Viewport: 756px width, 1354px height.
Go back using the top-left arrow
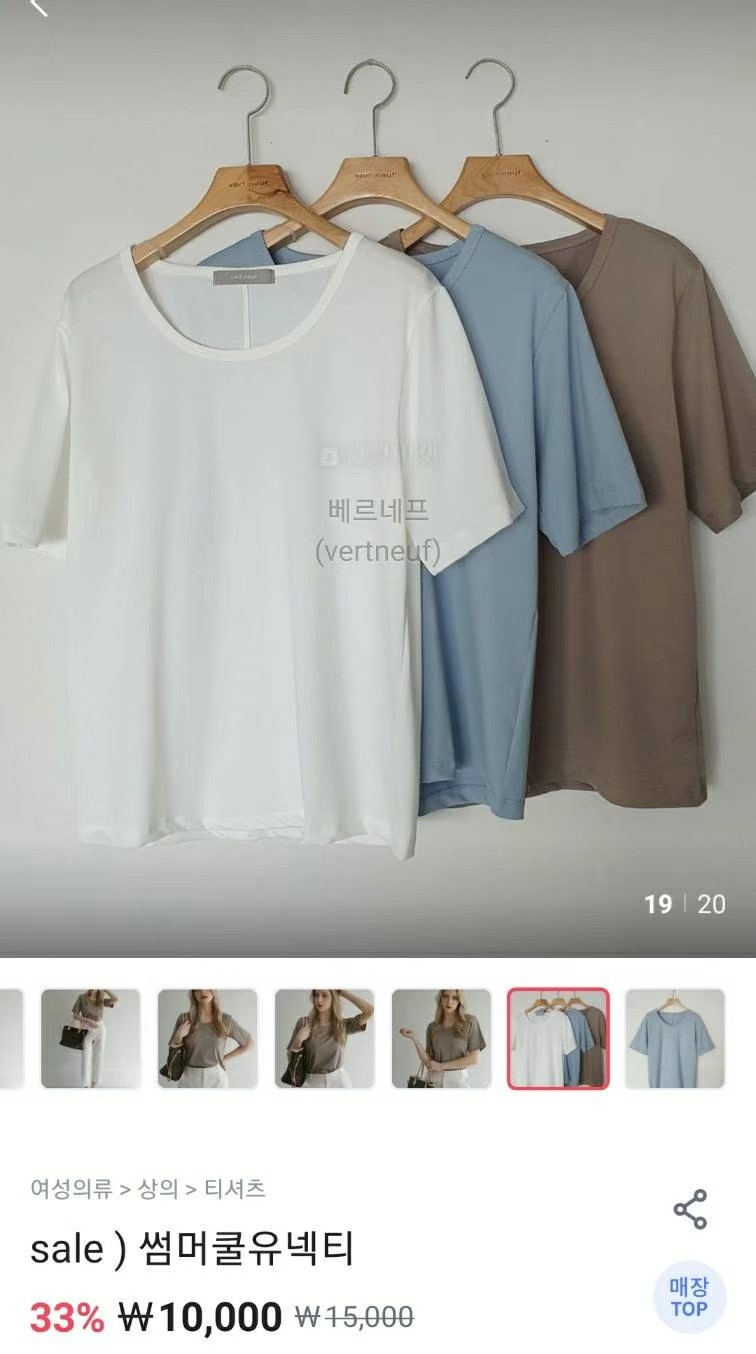point(37,8)
